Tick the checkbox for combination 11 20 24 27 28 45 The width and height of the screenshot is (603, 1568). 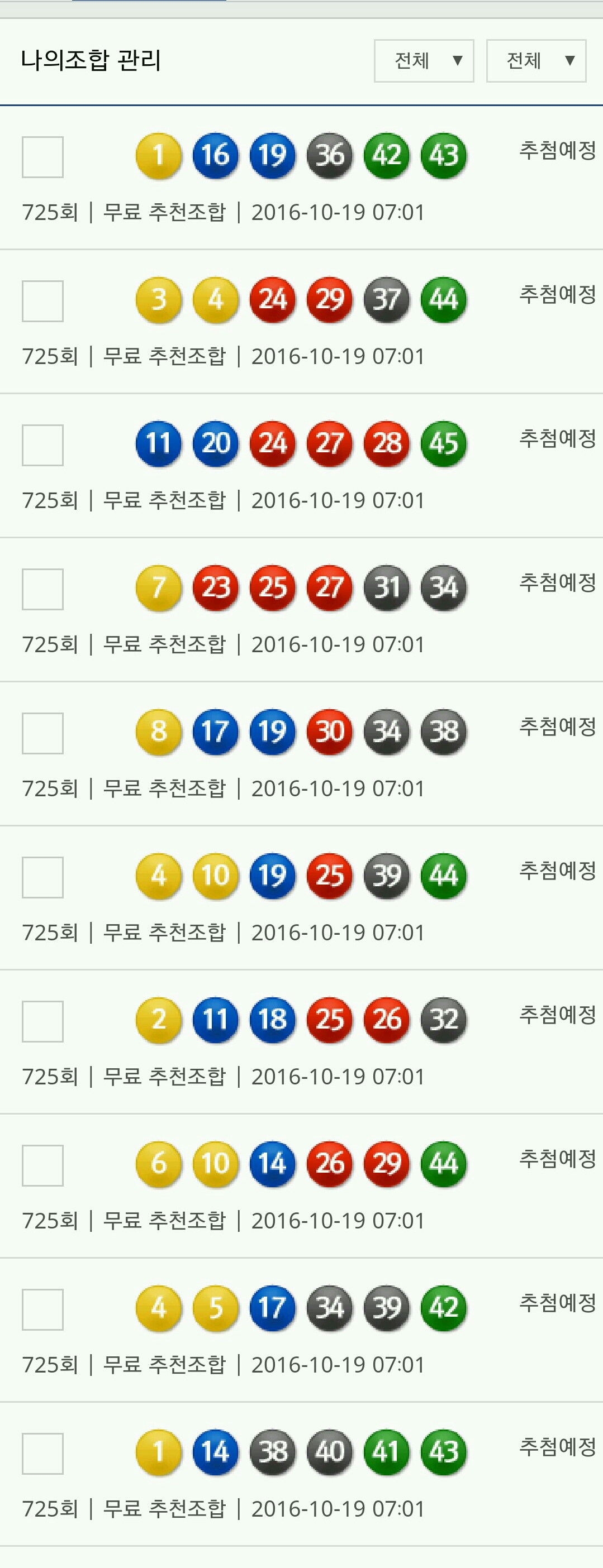point(42,446)
